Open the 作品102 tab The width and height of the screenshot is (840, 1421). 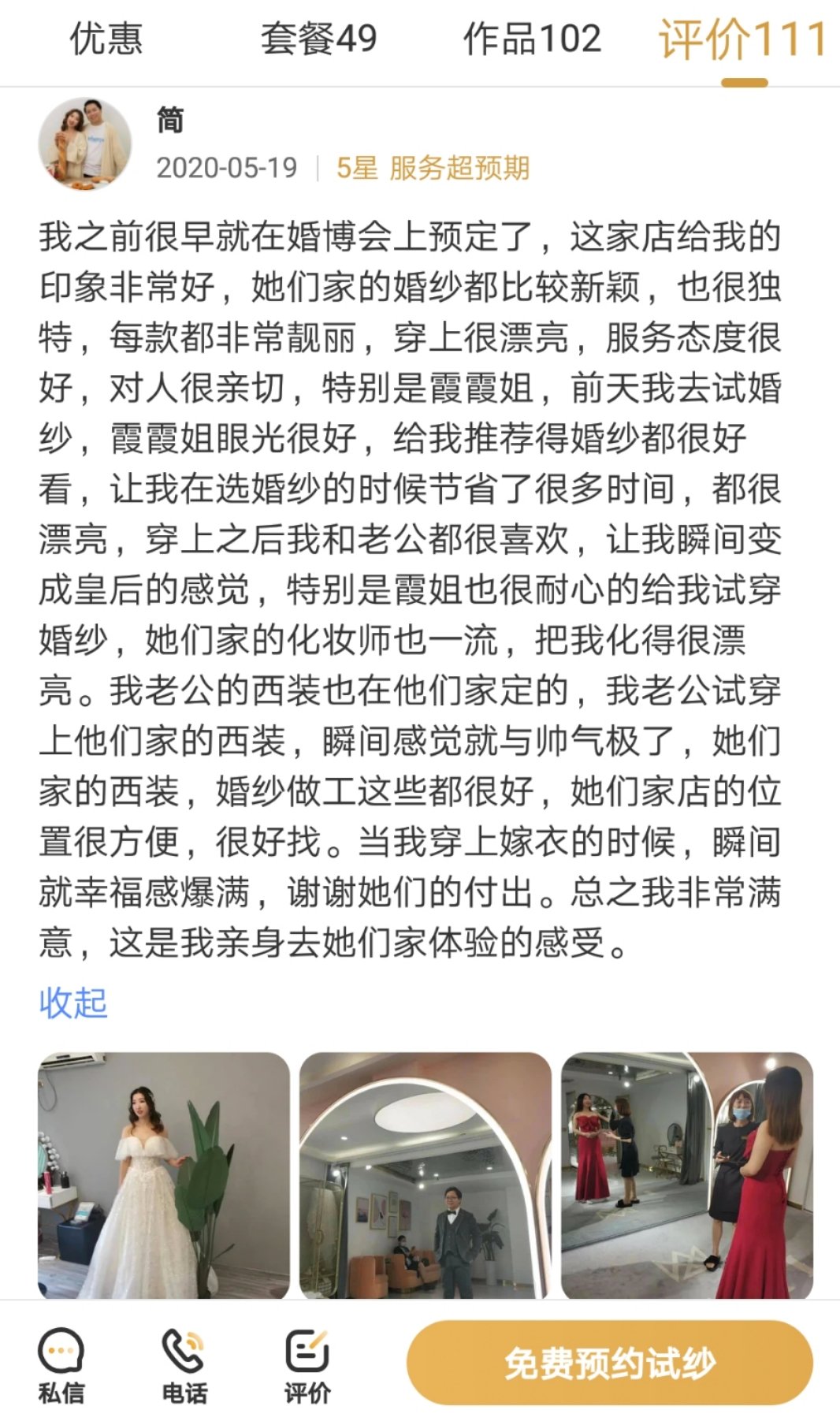[532, 39]
